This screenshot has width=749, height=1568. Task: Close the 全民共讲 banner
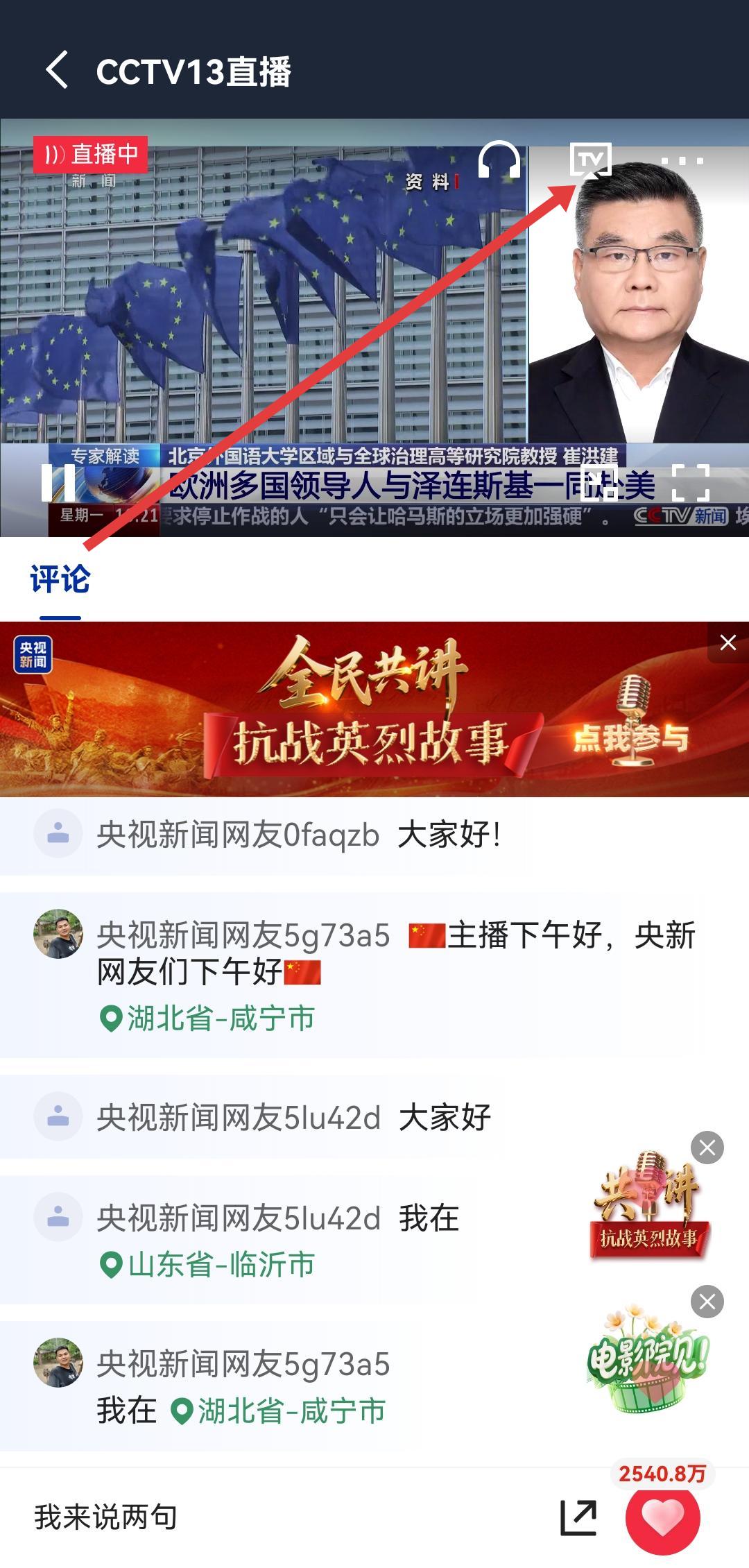[x=728, y=643]
